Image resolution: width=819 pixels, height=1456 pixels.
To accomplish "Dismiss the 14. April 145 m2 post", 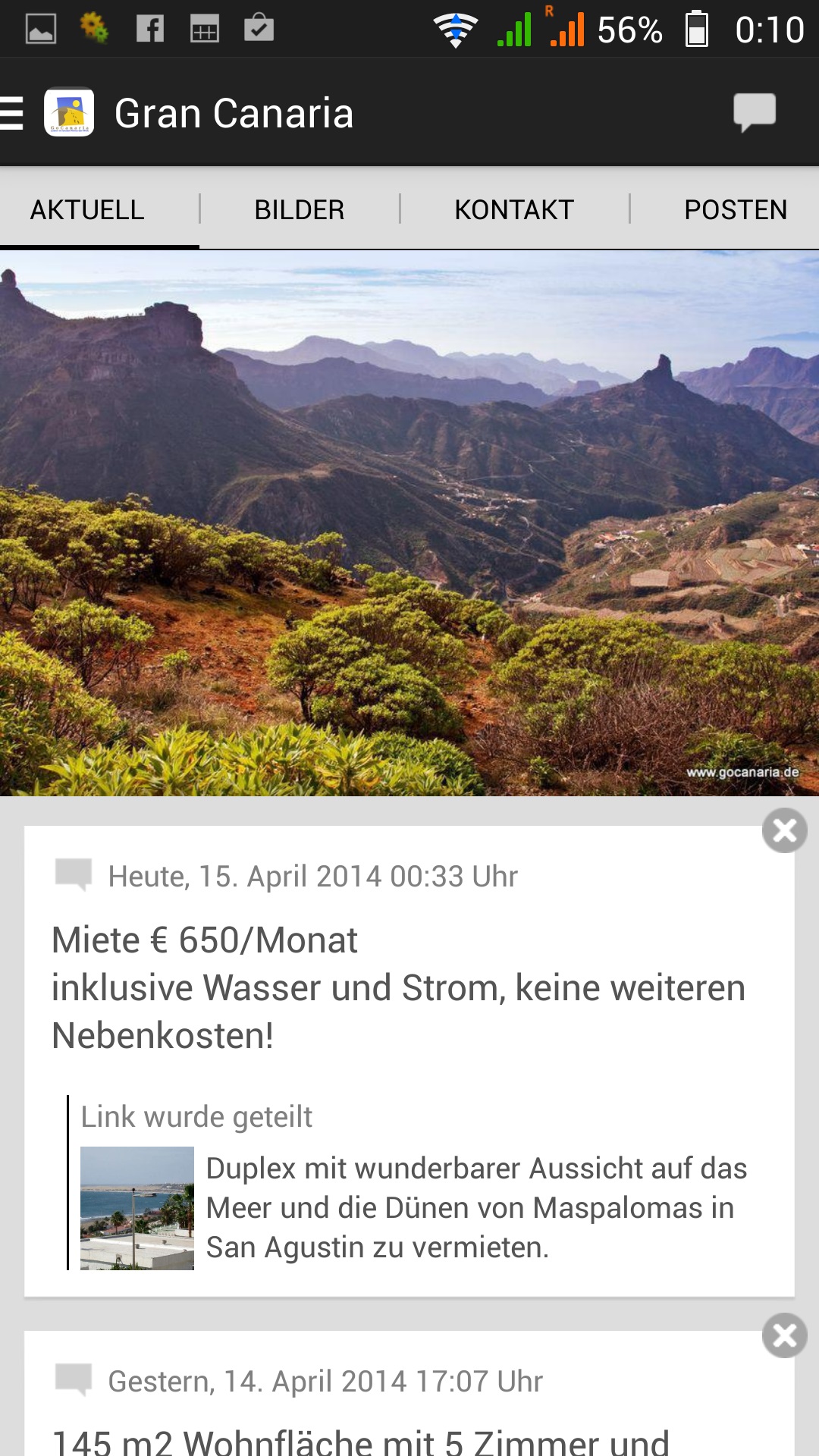I will point(785,1335).
